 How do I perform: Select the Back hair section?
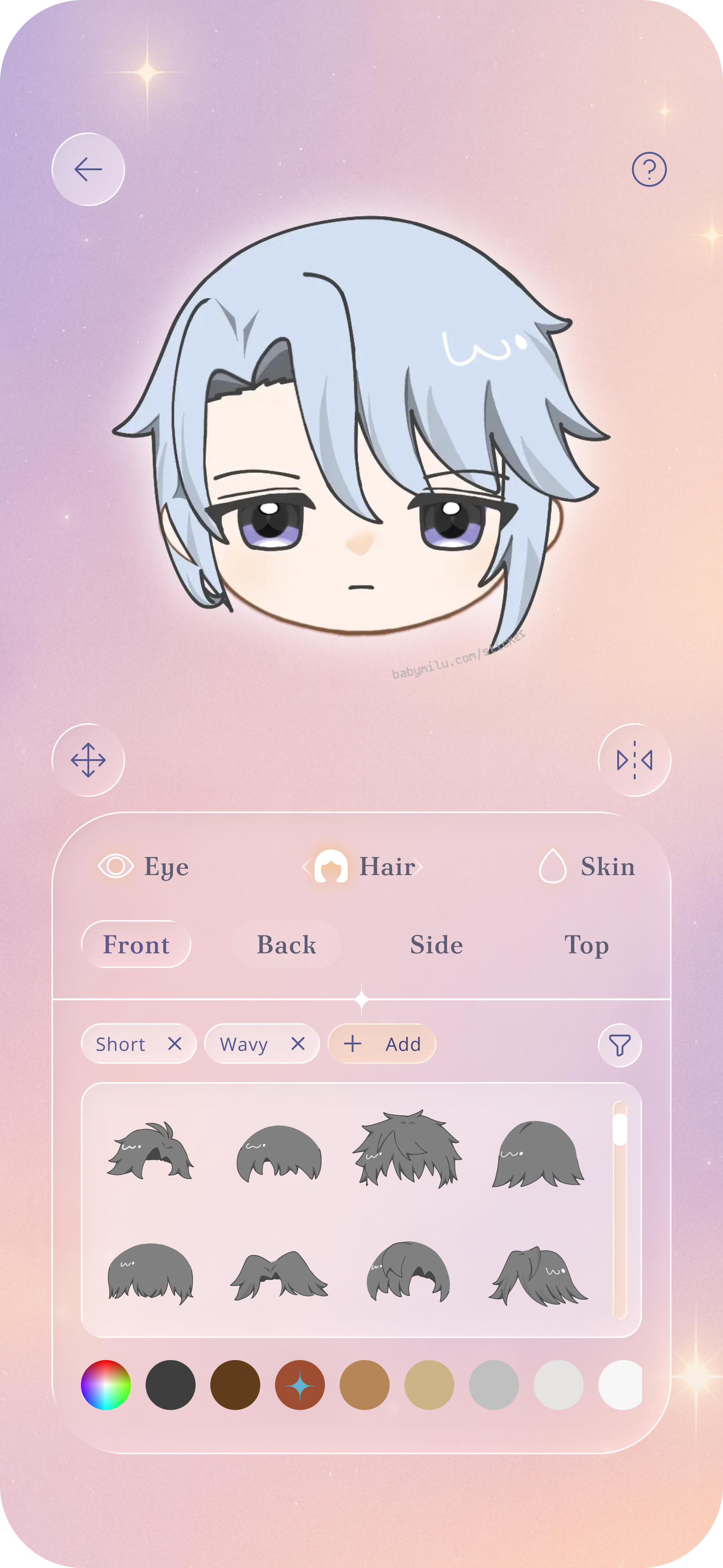coord(286,945)
